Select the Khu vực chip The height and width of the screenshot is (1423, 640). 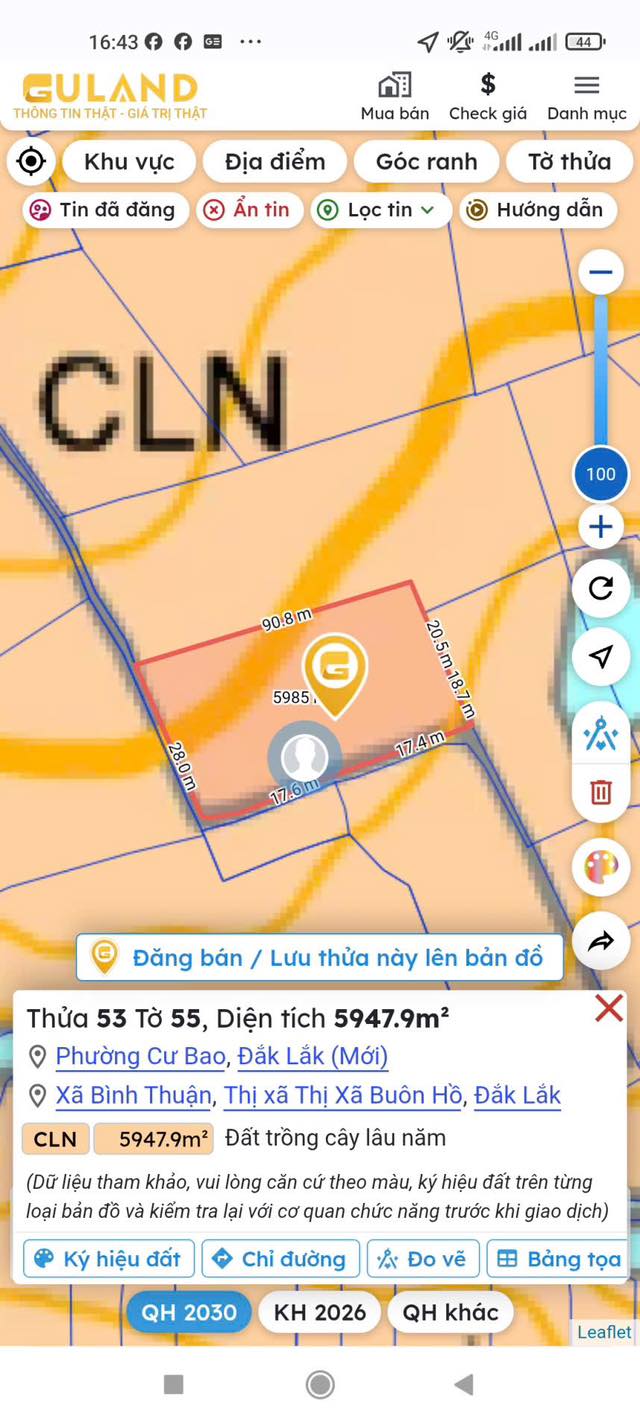(129, 162)
